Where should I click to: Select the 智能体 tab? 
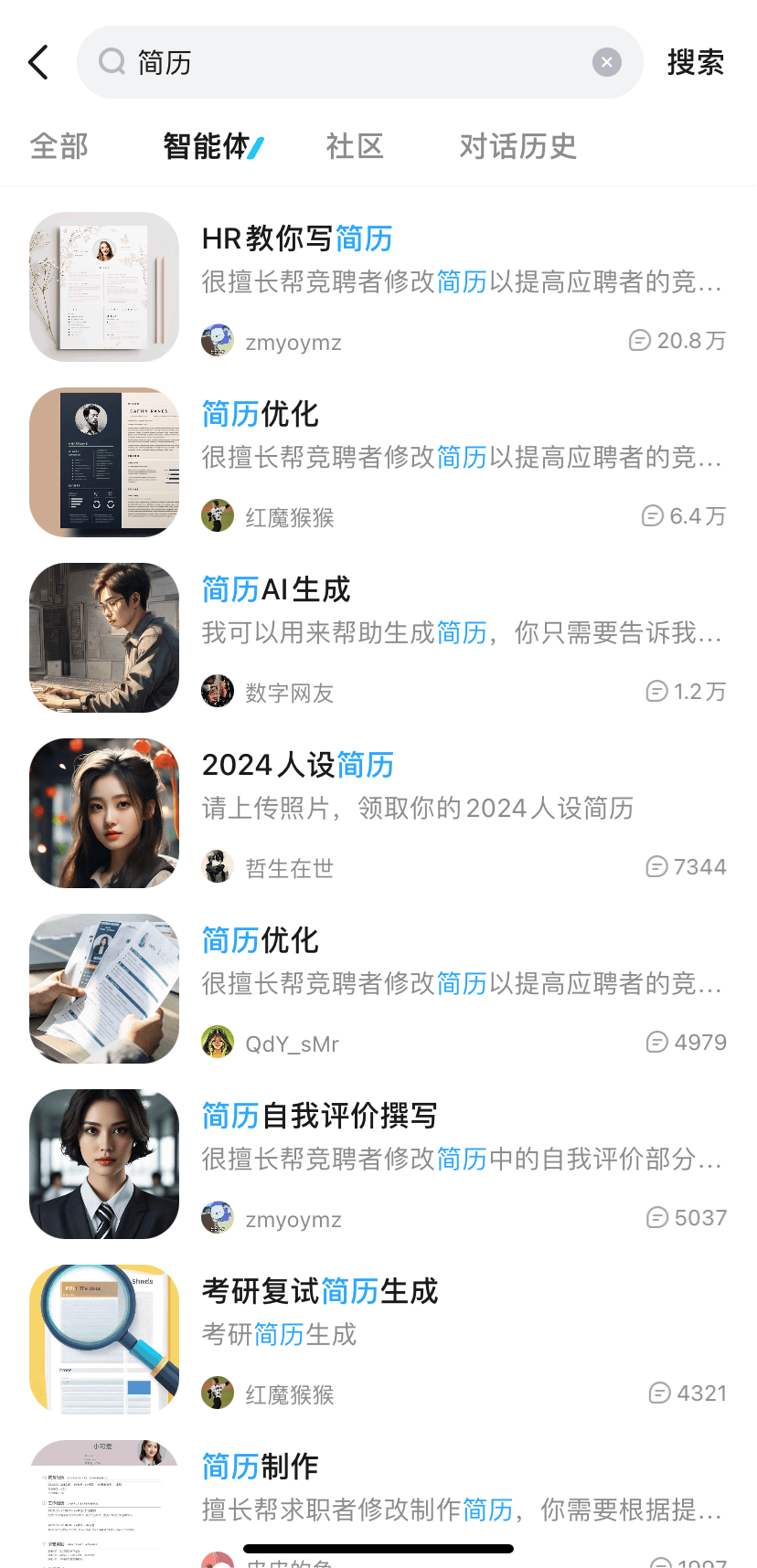point(208,146)
